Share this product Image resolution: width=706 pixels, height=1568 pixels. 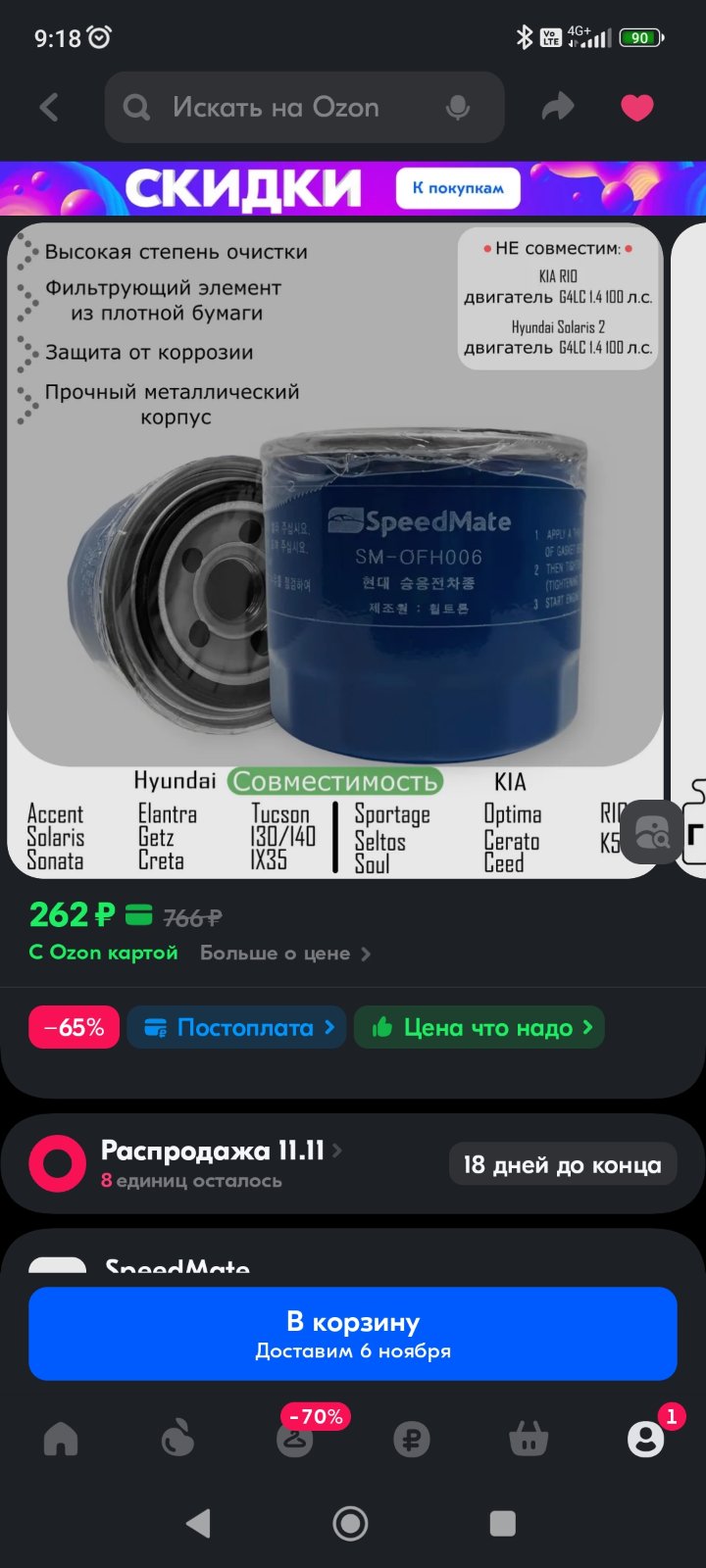(559, 107)
